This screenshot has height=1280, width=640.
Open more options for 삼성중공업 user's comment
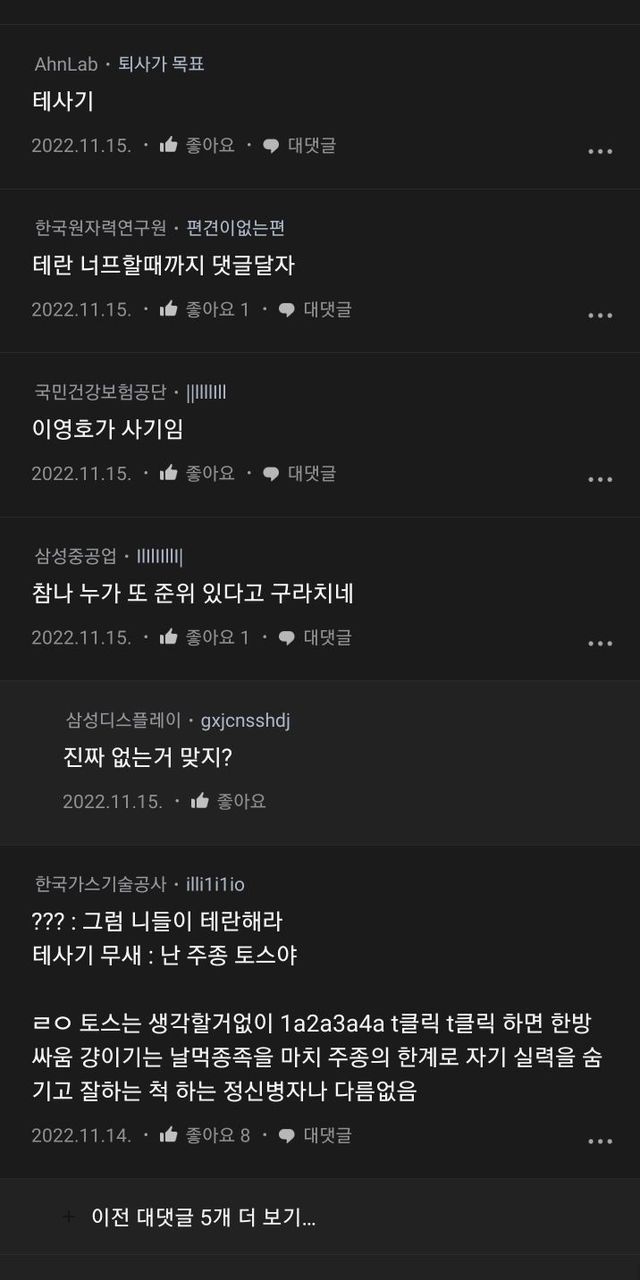(x=600, y=644)
